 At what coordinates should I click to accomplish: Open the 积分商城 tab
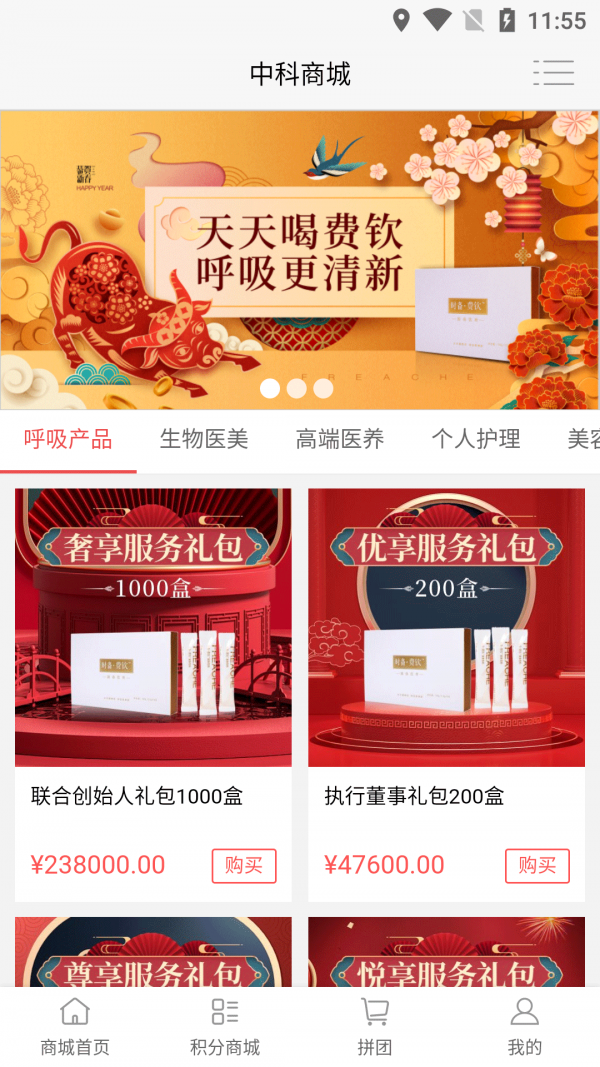click(225, 1027)
